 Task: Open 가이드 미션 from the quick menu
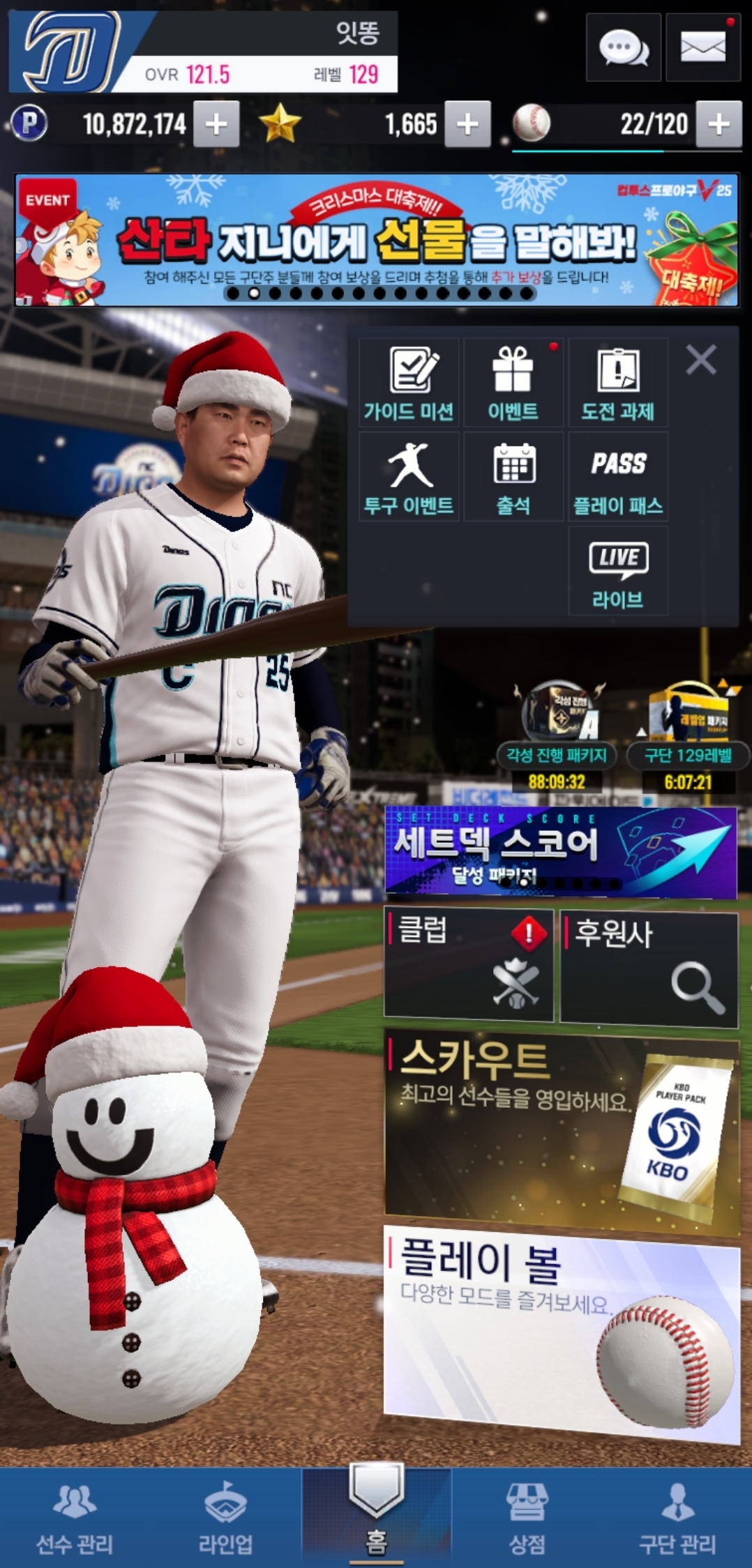409,383
